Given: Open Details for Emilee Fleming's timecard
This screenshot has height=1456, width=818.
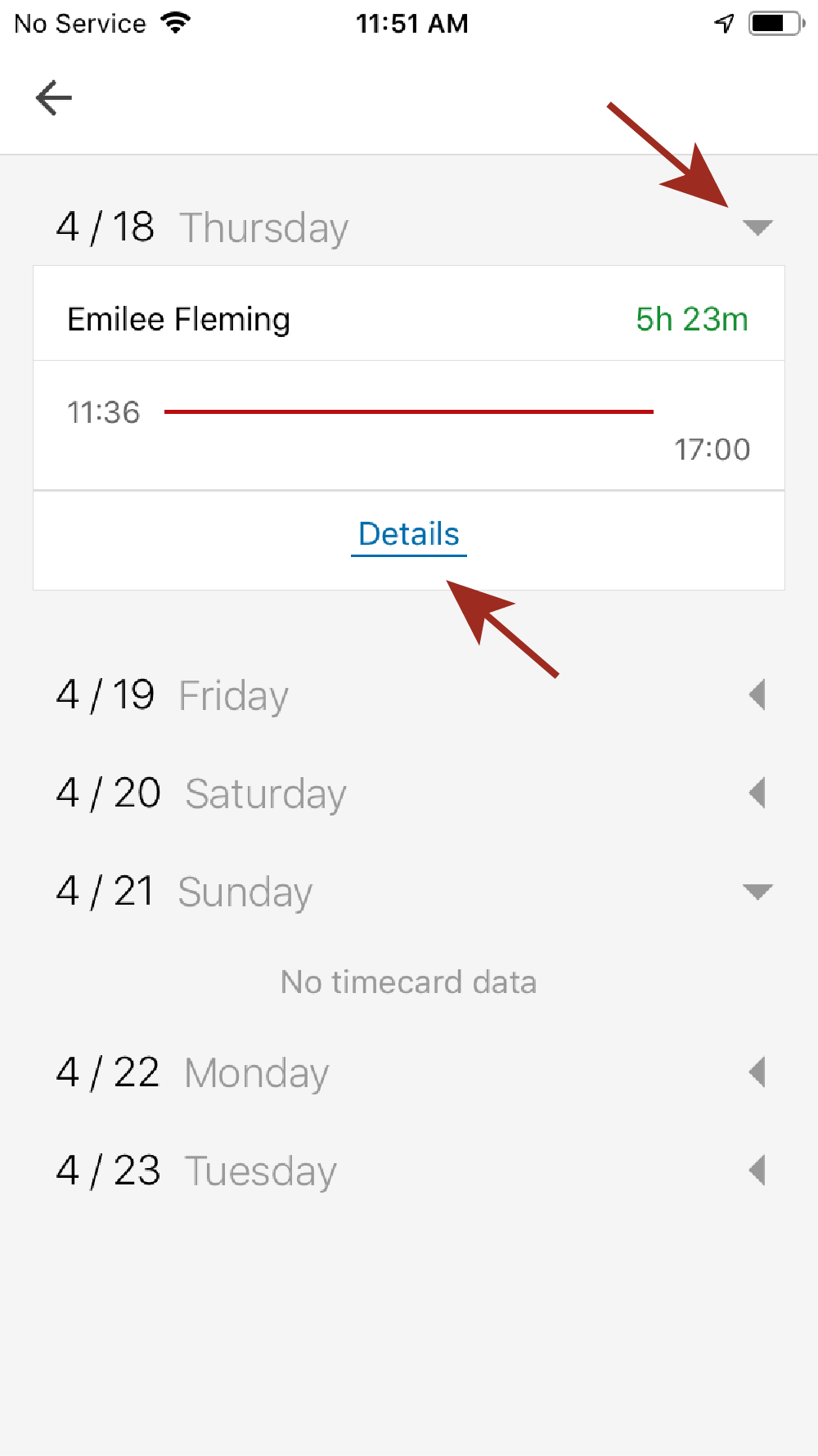Looking at the screenshot, I should [409, 534].
